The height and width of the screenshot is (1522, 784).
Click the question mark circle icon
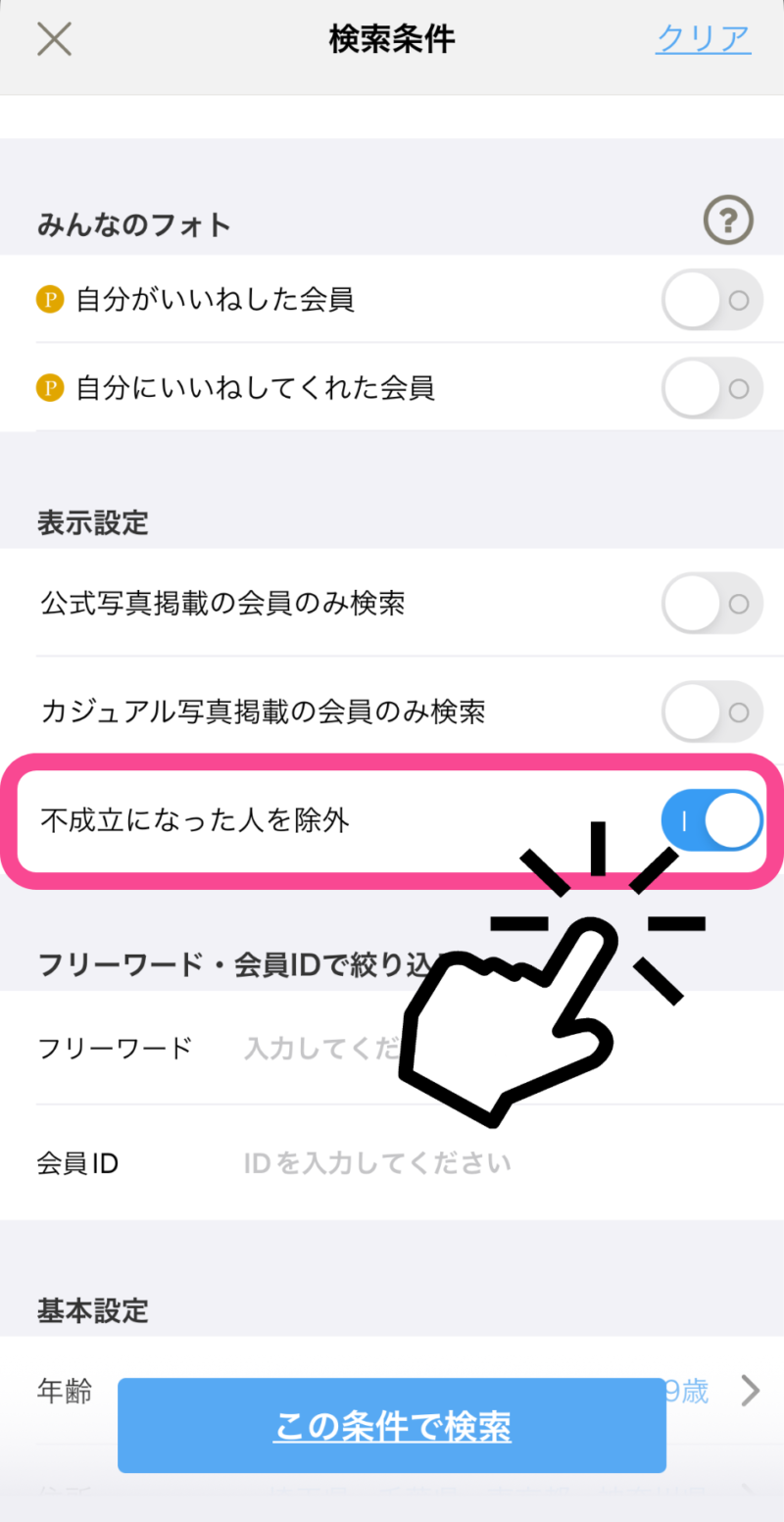pos(727,221)
